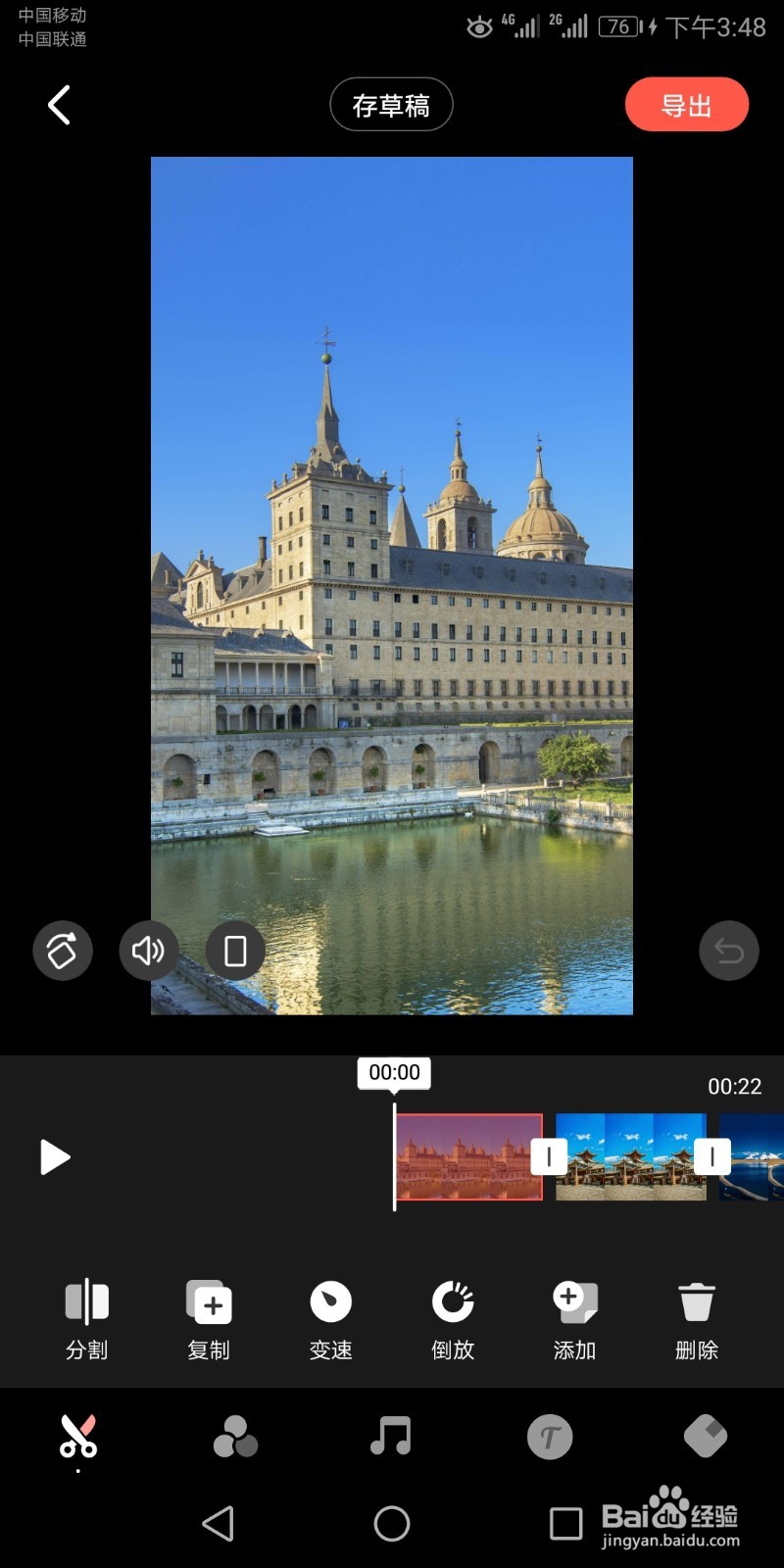Switch to the text (T) tab
The image size is (784, 1568).
pos(550,1438)
